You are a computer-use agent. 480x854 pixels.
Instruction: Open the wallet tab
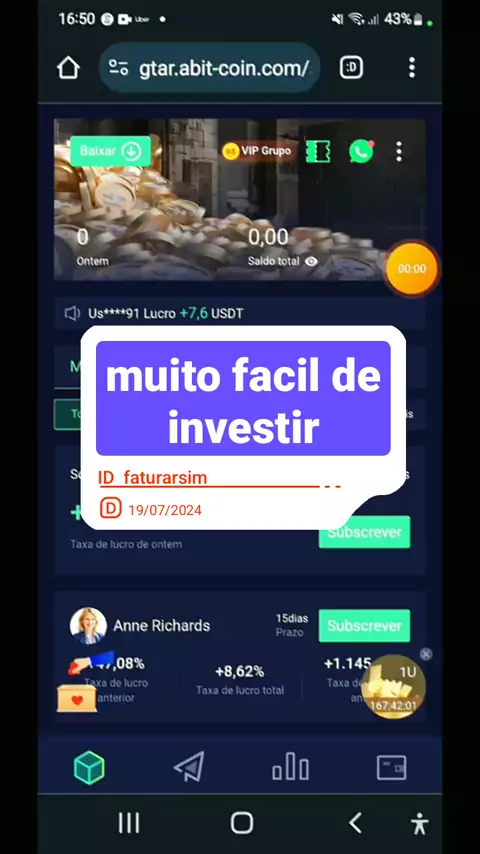(392, 767)
